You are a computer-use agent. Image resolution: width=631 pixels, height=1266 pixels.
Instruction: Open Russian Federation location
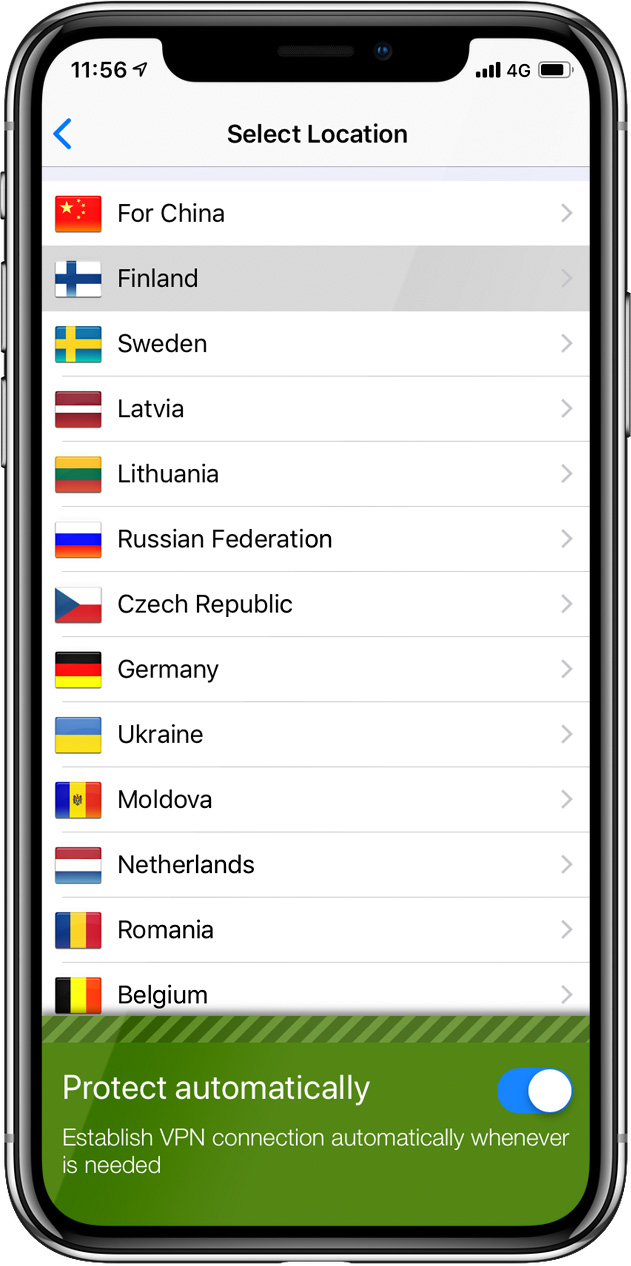point(315,539)
